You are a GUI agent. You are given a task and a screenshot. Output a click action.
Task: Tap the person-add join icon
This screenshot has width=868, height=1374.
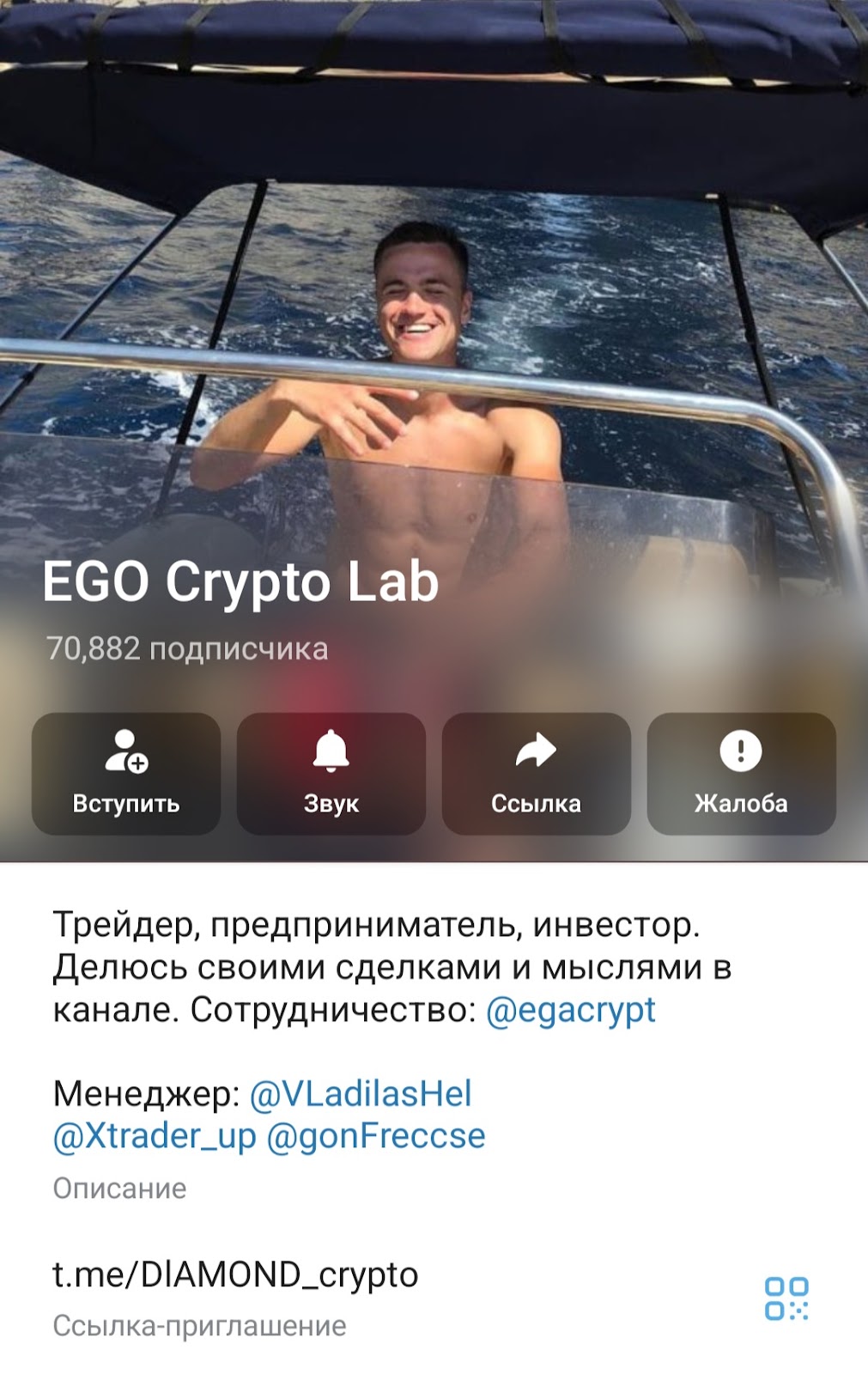click(127, 751)
